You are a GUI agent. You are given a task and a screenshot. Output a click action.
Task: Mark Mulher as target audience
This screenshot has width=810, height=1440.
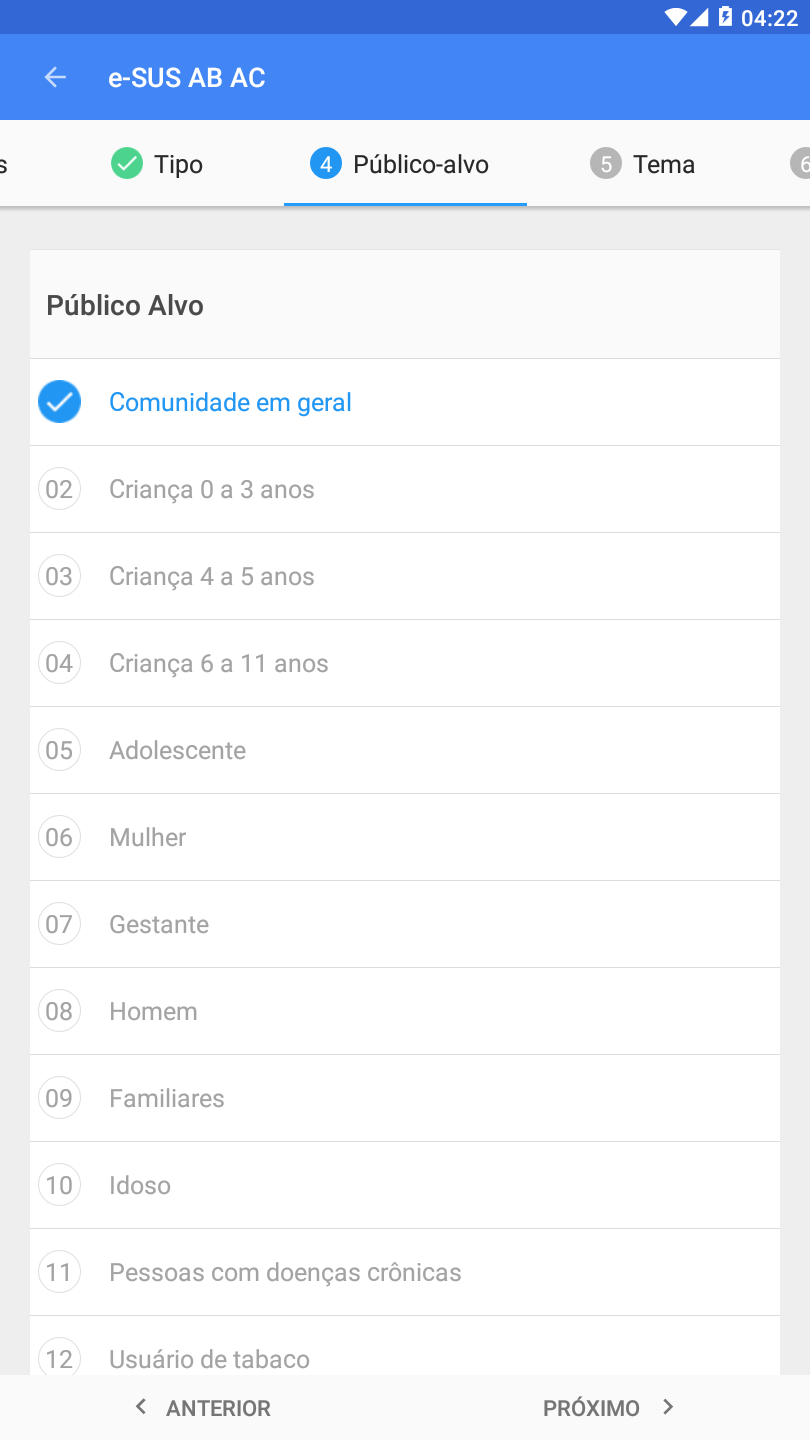405,837
